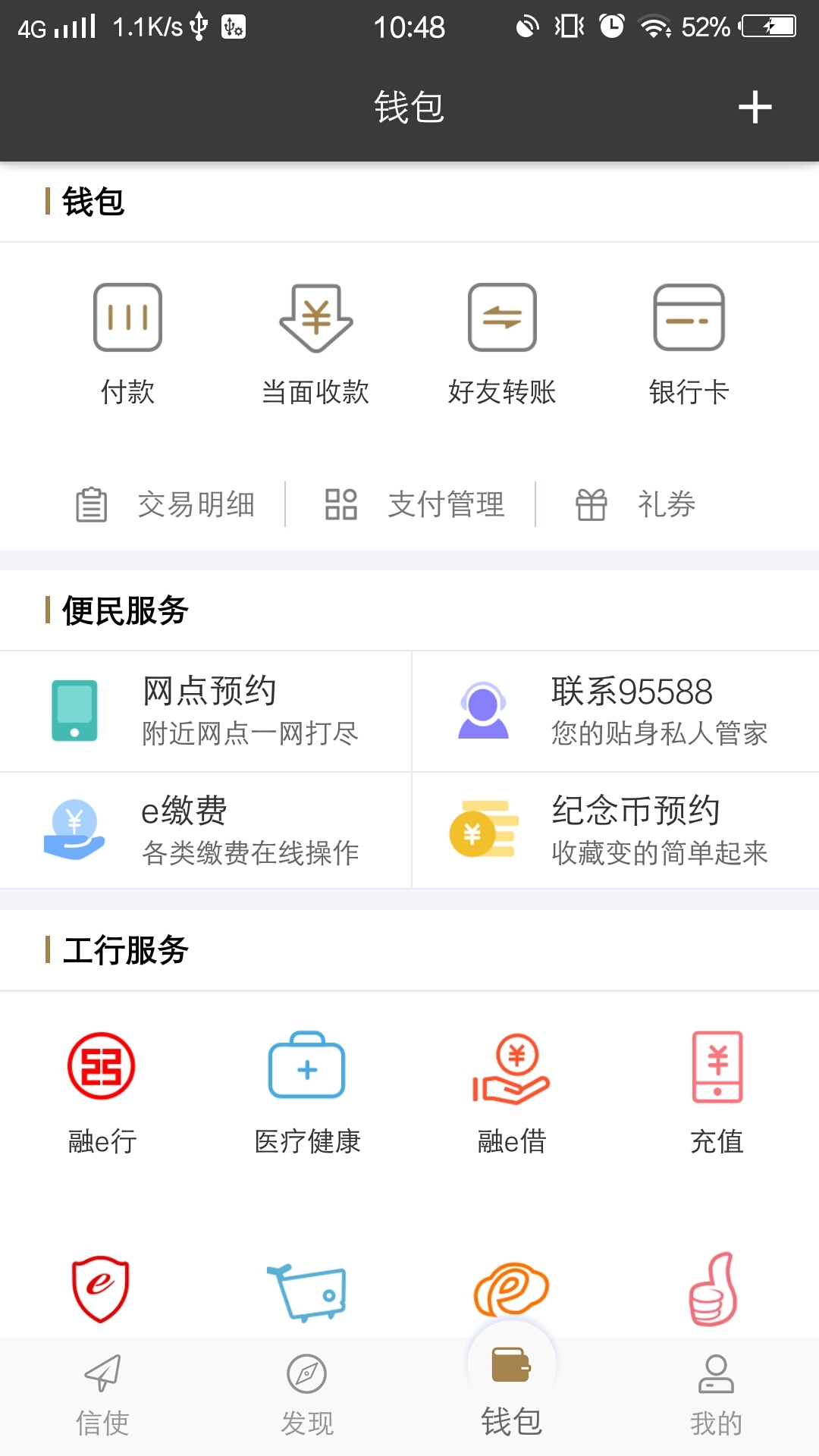
Task: Open 支付管理 payment management
Action: point(415,504)
